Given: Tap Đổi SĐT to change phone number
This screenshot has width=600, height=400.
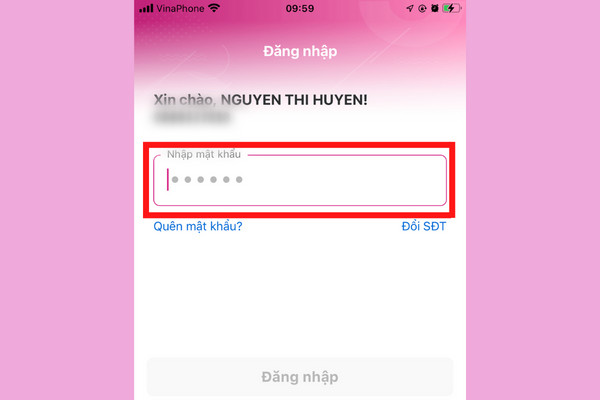Looking at the screenshot, I should click(x=422, y=226).
